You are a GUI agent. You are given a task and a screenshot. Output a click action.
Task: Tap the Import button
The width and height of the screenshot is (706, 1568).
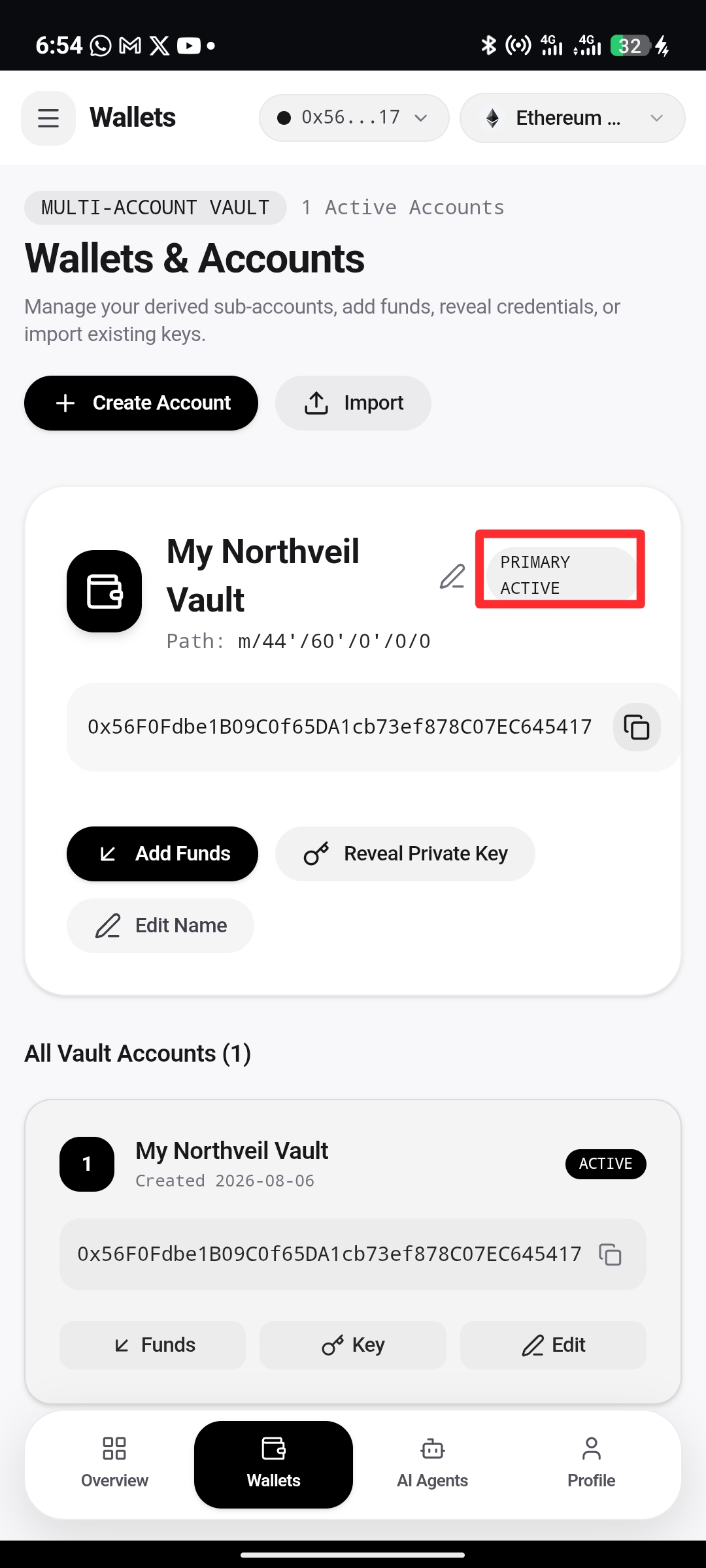coord(353,403)
